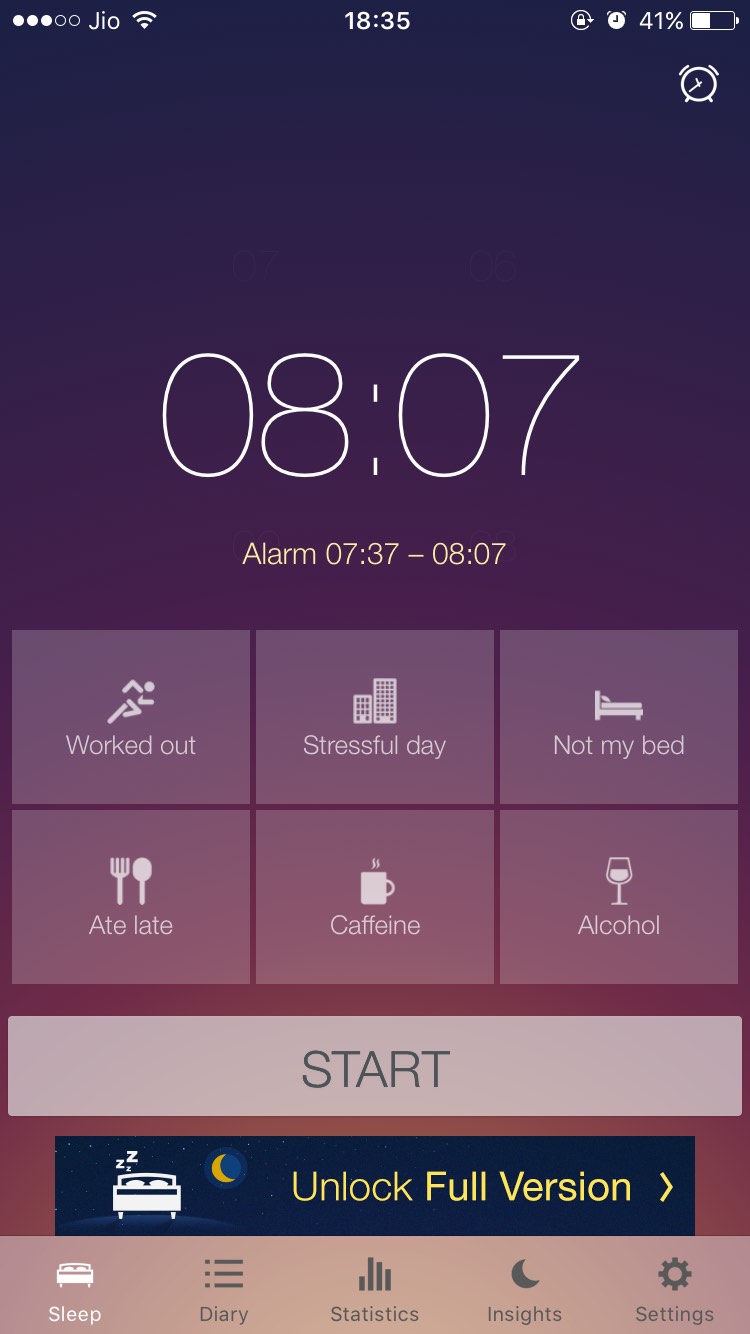Toggle the Alcohol sleep note
The image size is (750, 1334).
(x=619, y=897)
